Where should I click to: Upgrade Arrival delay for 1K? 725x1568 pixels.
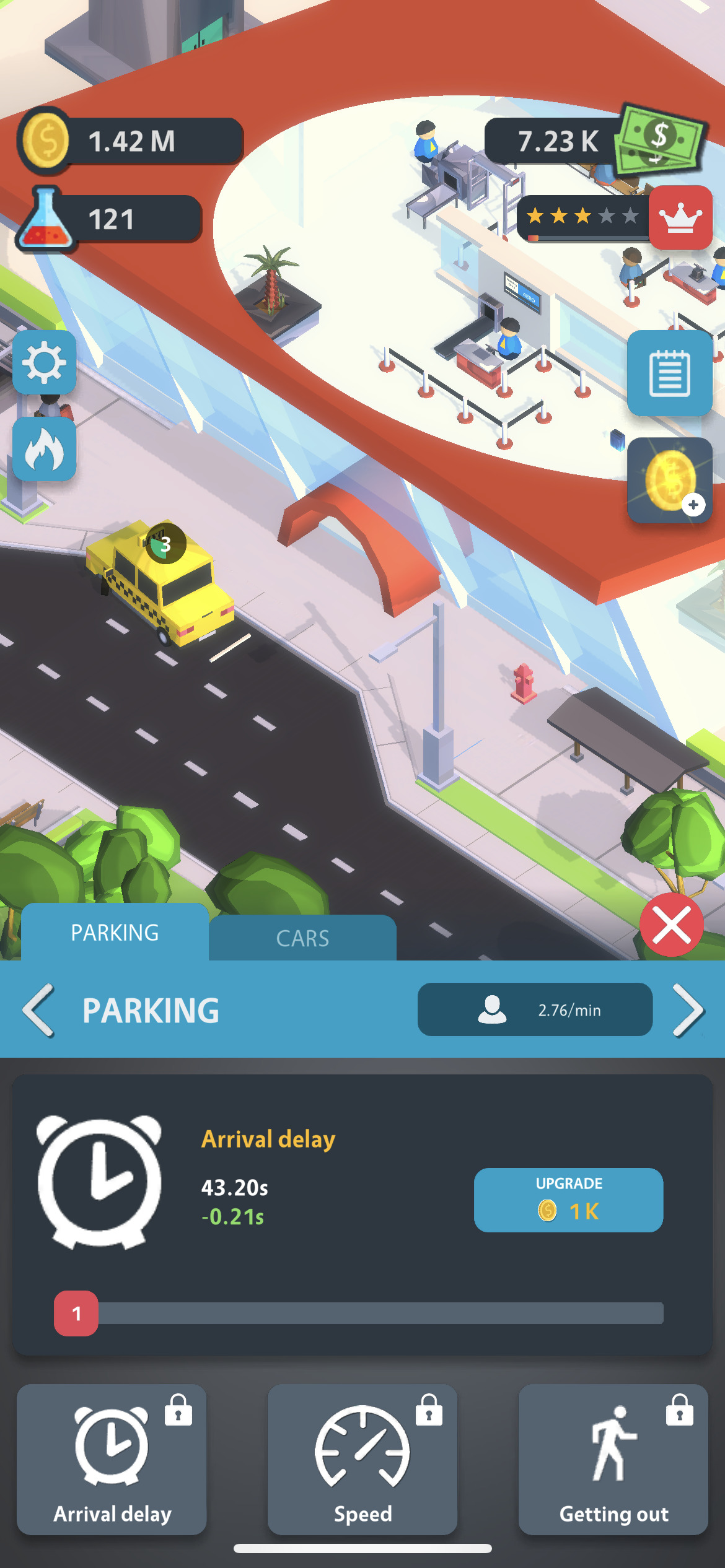point(568,1200)
